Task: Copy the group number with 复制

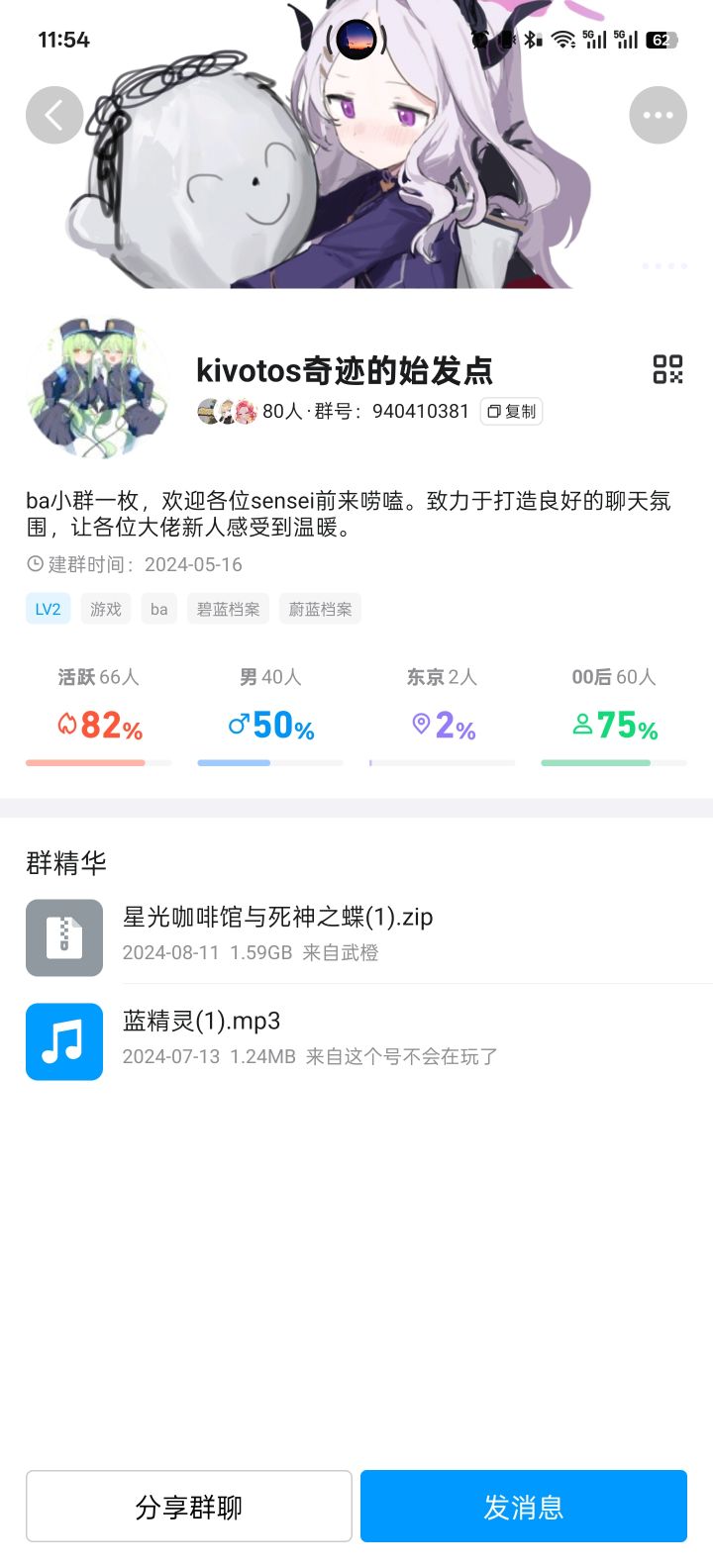Action: (x=511, y=411)
